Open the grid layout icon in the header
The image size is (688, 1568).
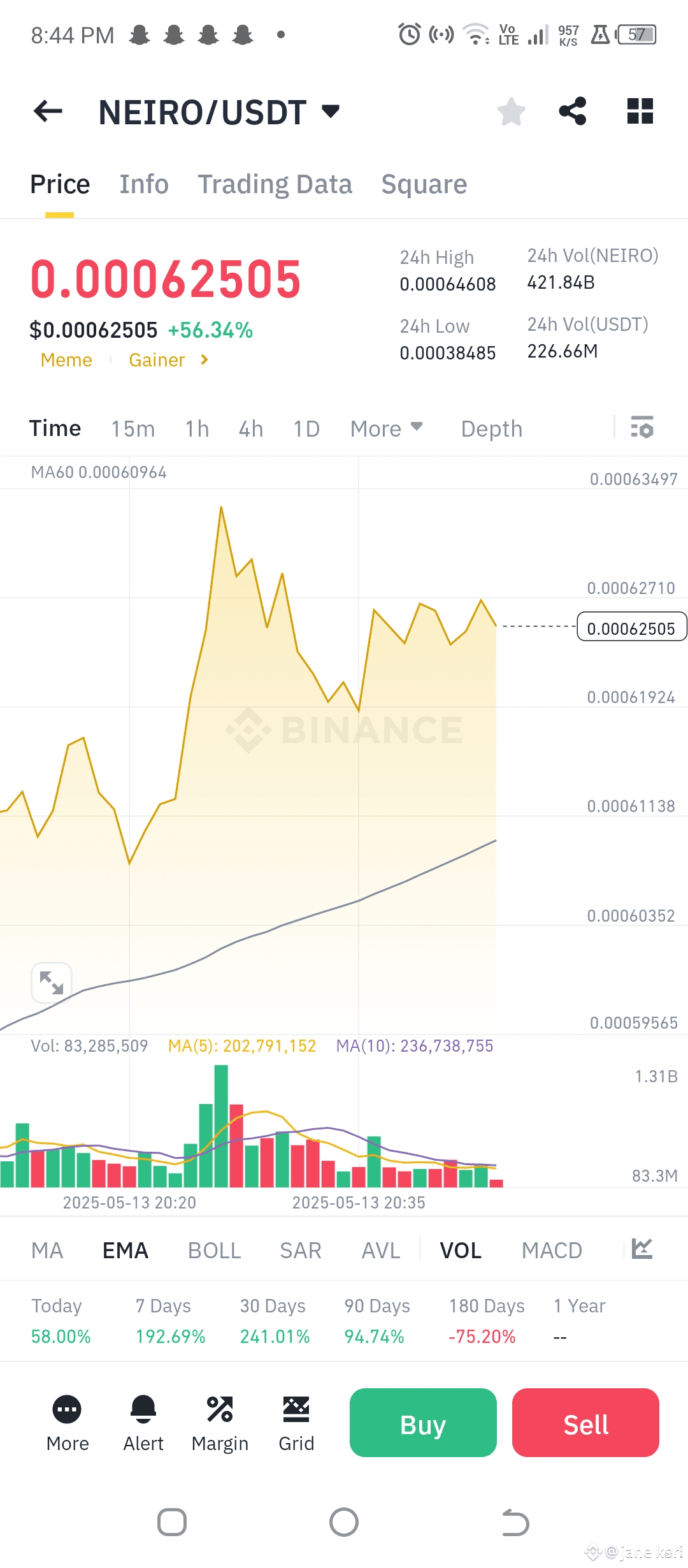pyautogui.click(x=640, y=112)
